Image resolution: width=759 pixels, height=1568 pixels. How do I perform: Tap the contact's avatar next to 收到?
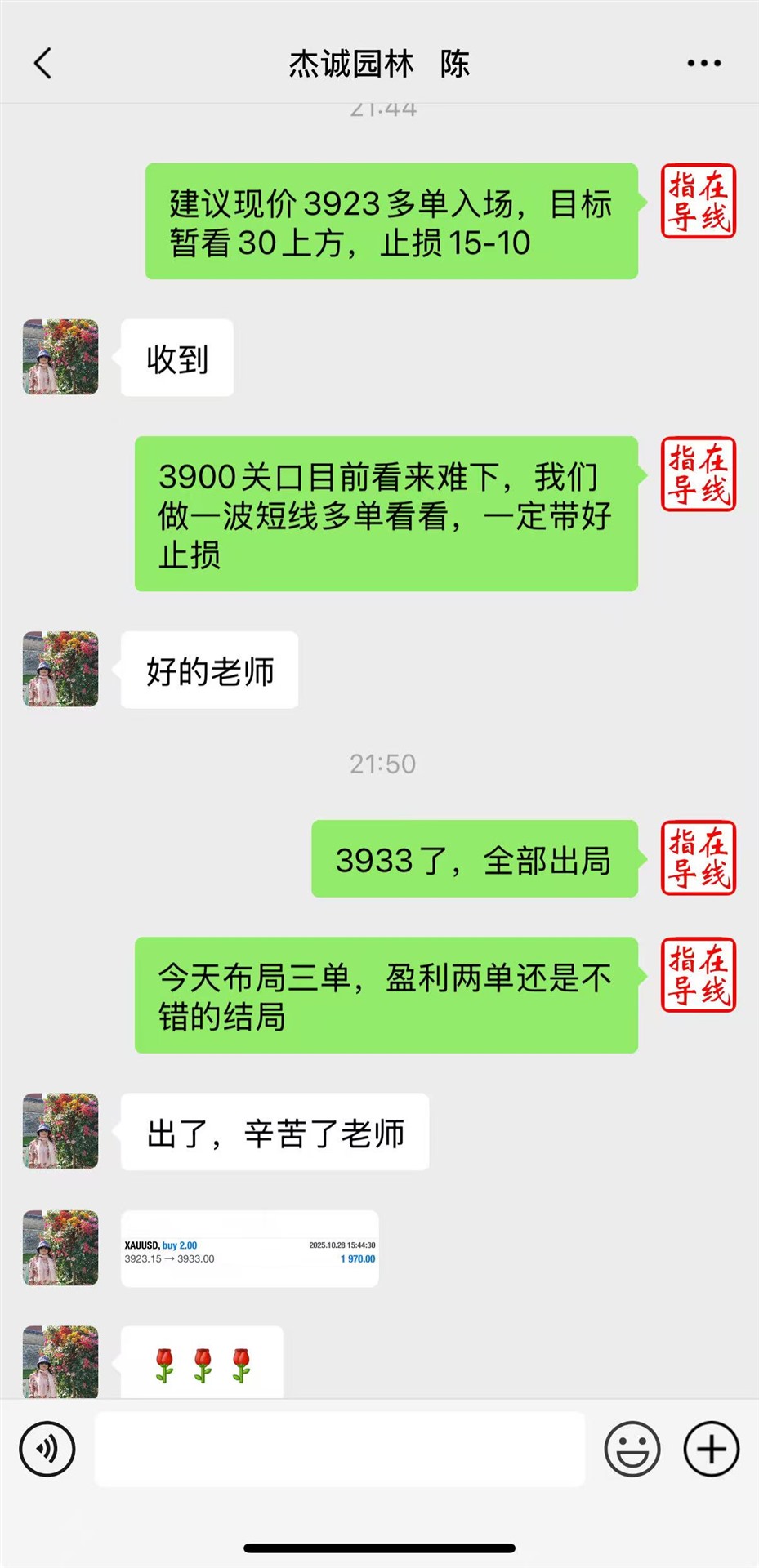[x=60, y=357]
